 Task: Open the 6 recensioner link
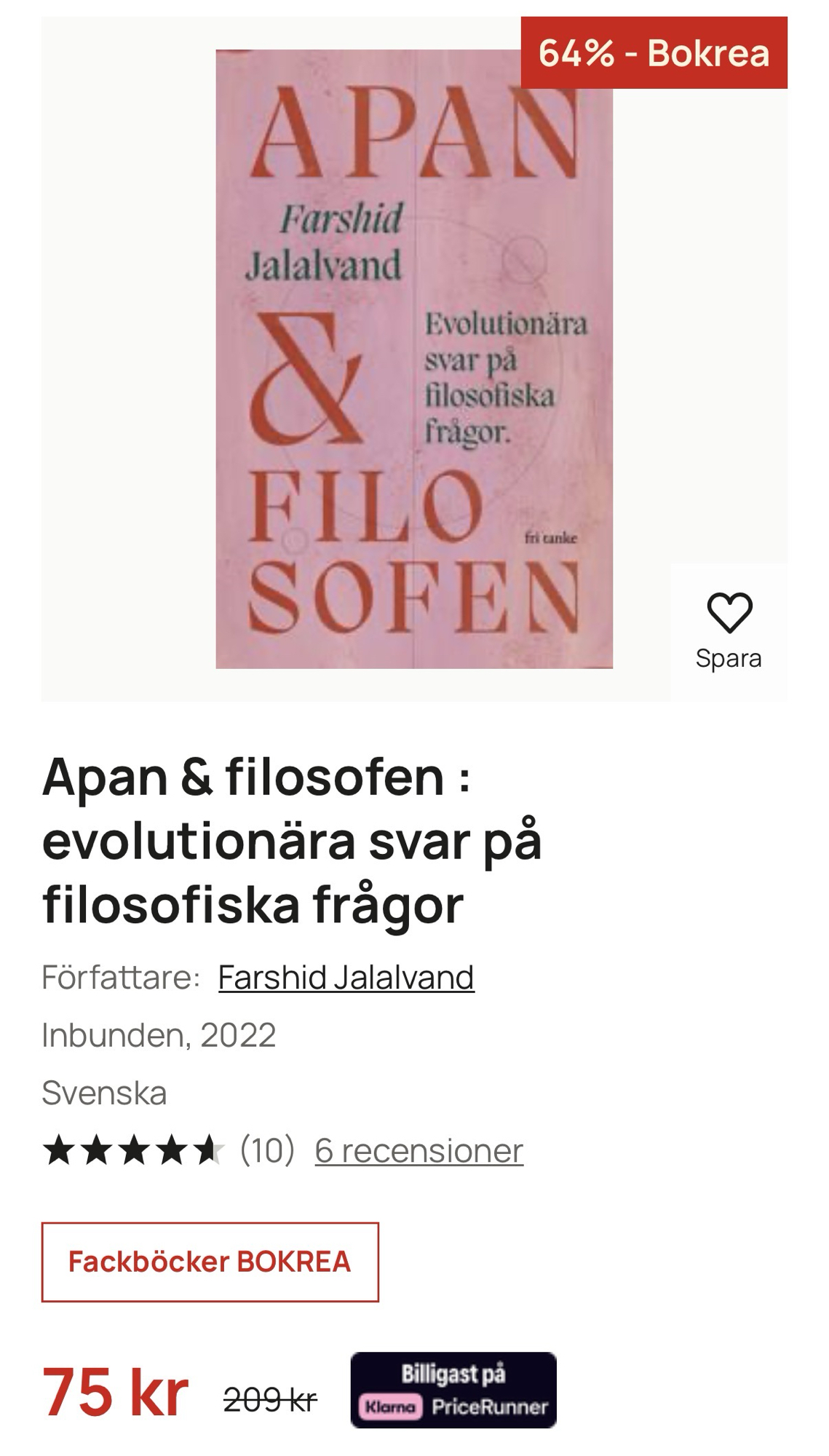[x=419, y=1151]
